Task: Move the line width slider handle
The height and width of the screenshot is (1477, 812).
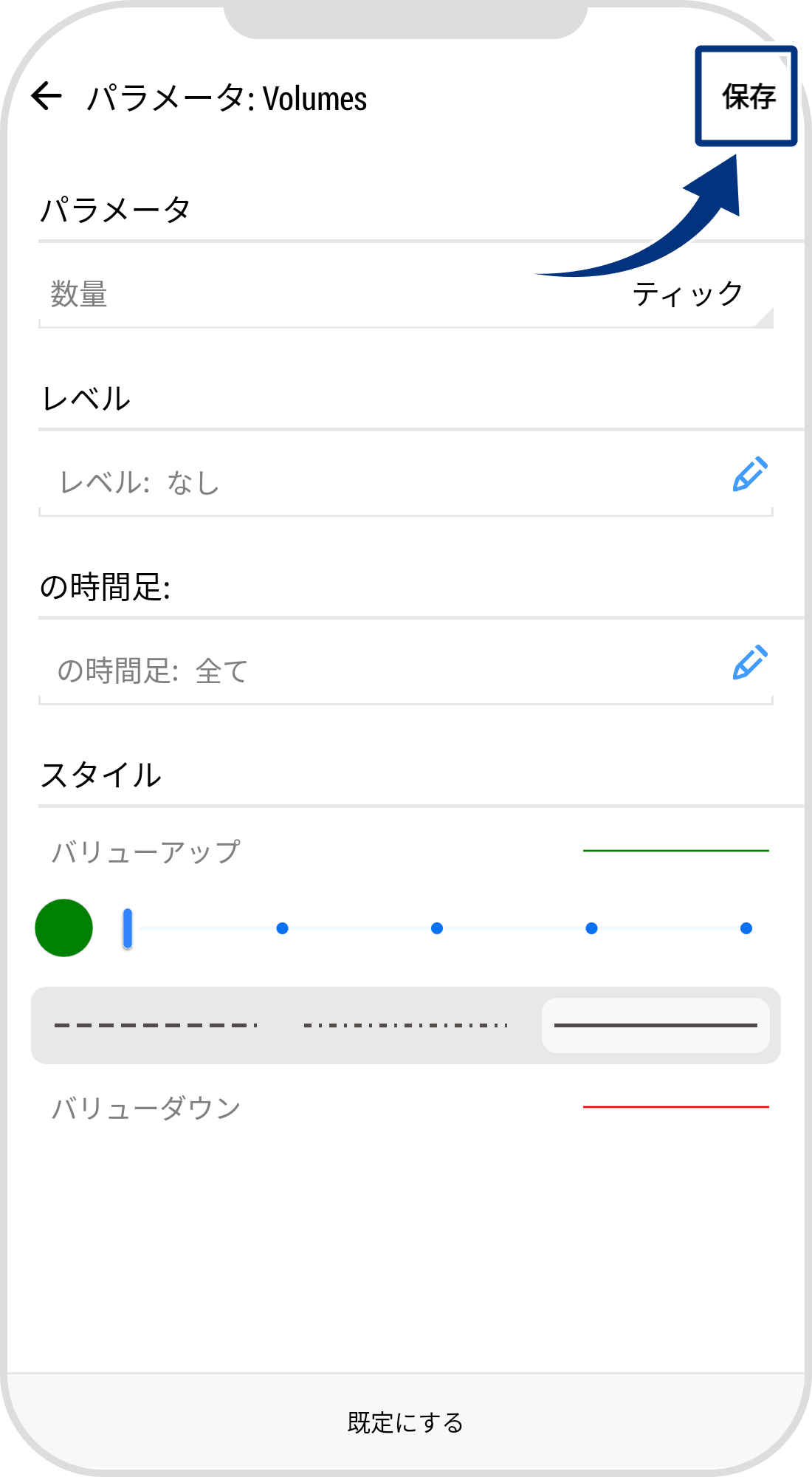Action: (127, 928)
